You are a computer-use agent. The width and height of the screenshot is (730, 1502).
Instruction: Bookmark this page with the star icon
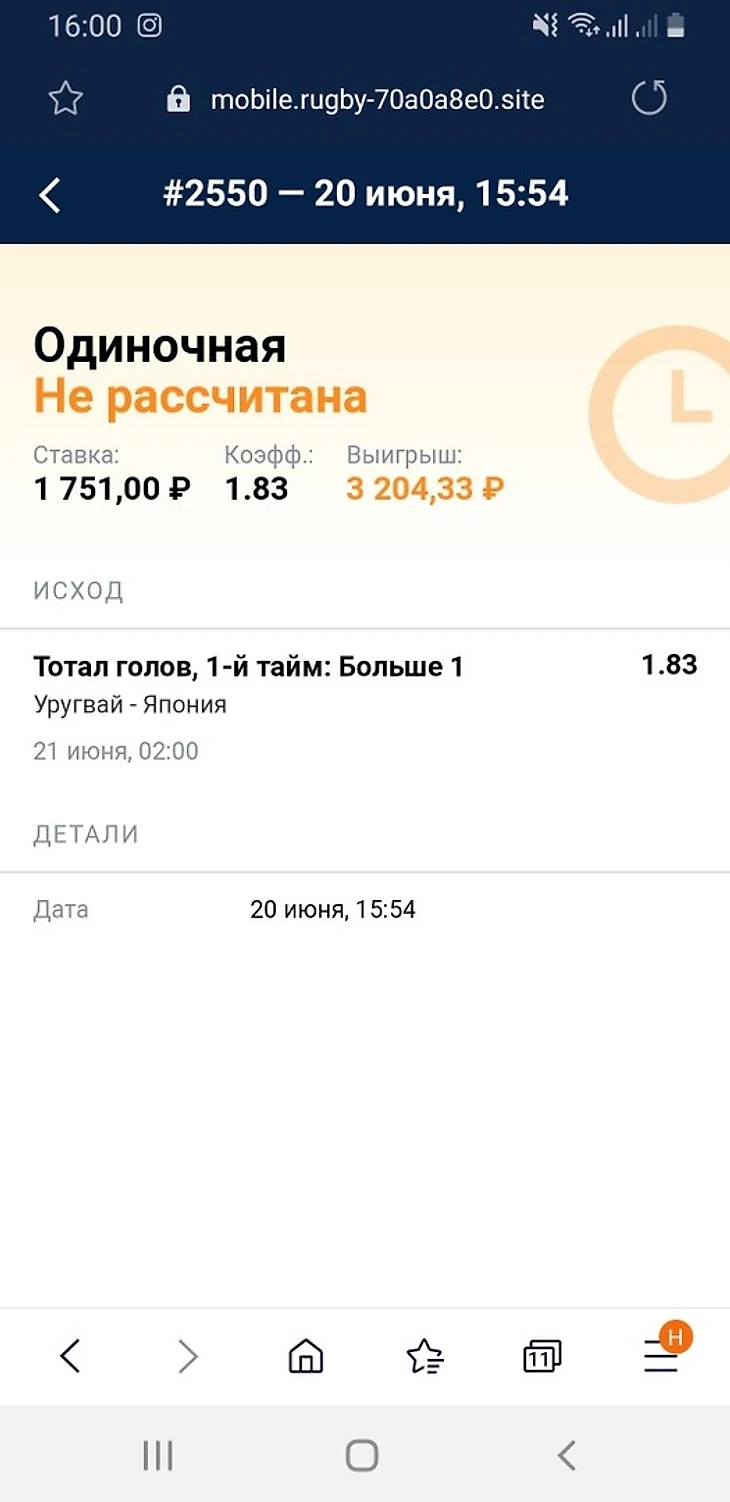(65, 98)
